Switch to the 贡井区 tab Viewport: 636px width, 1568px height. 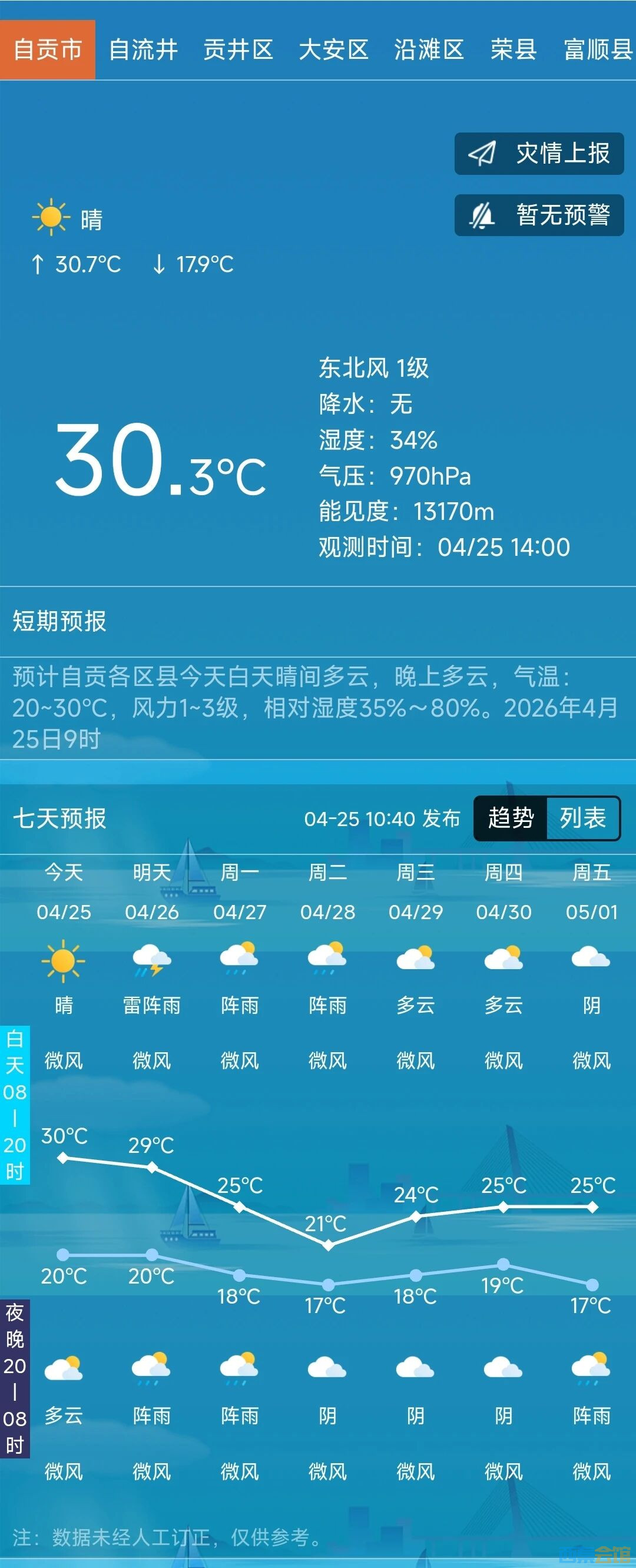pyautogui.click(x=238, y=50)
